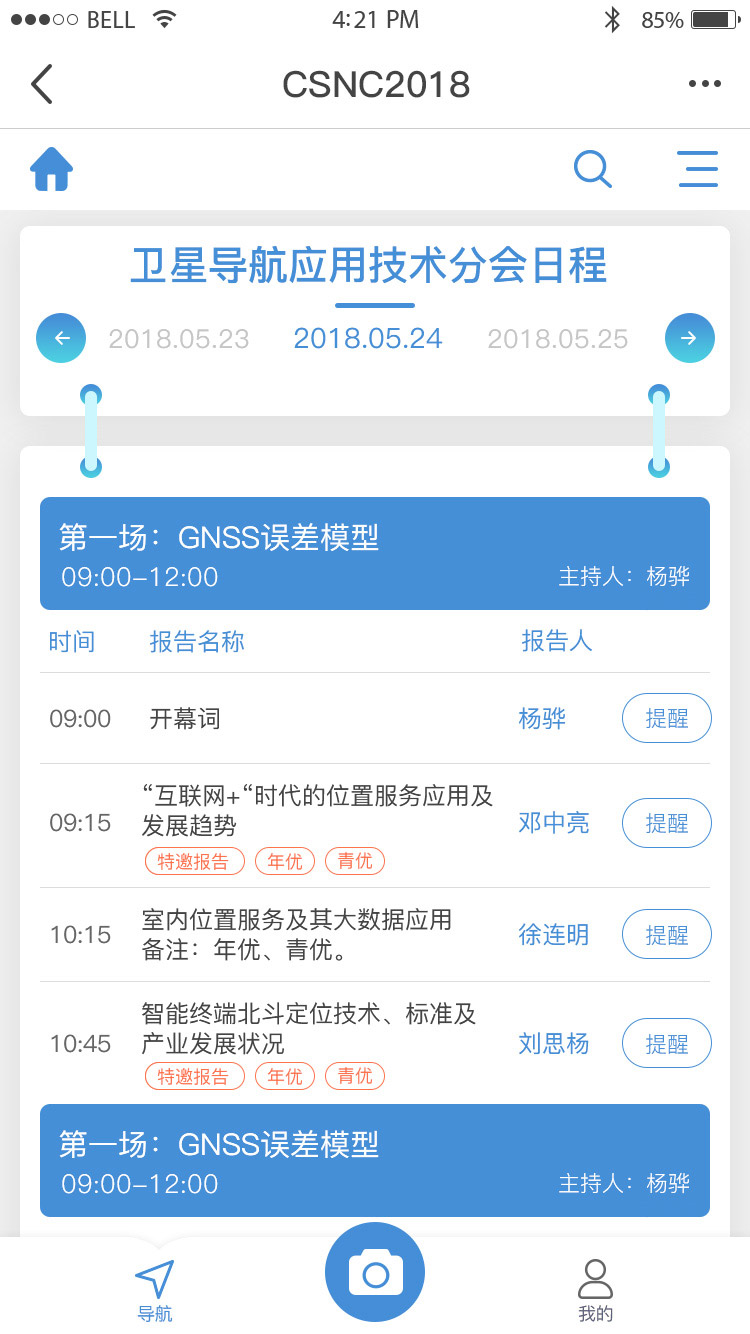Select the date 2018.05.23
Screen dimensions: 750x1334
click(x=179, y=339)
